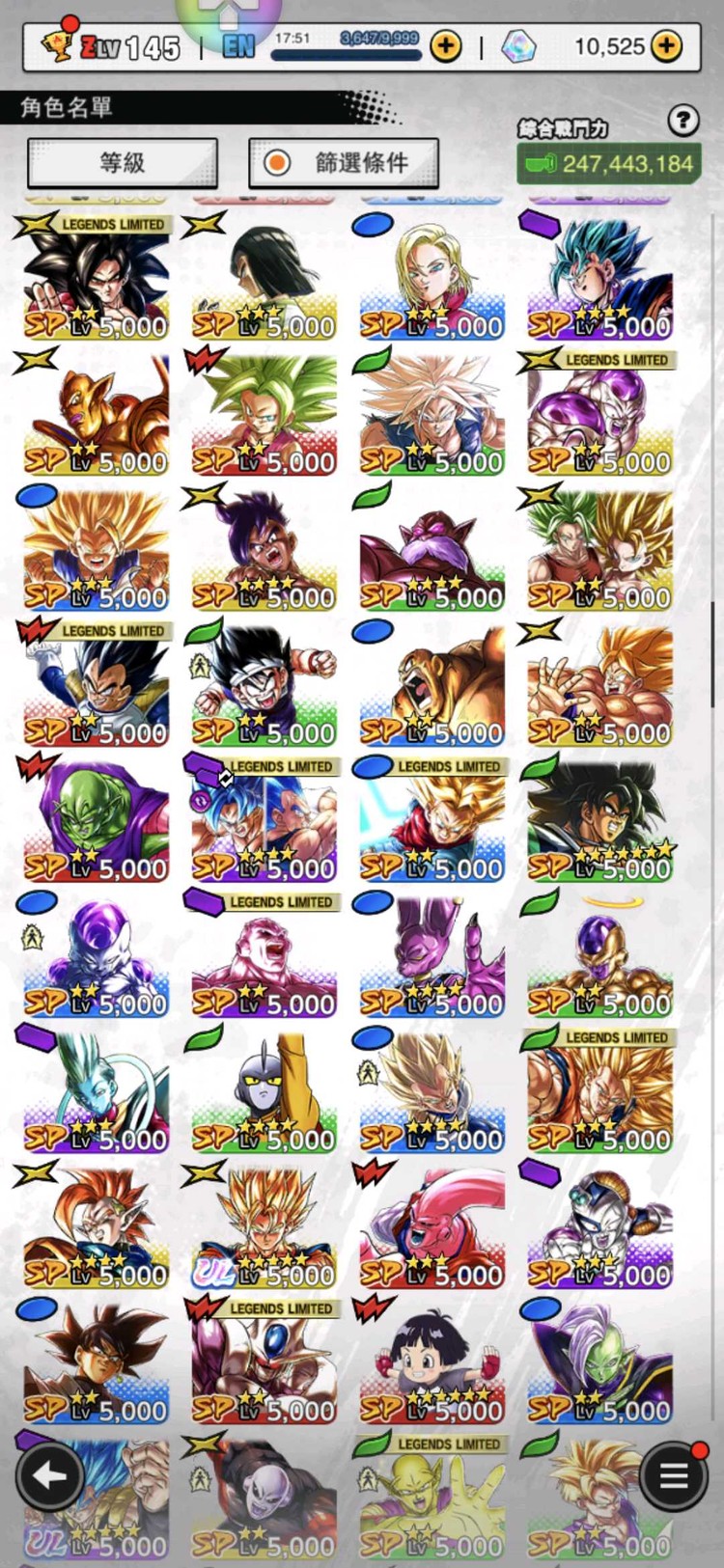Open the hamburger menu button
Screen dimensions: 724x1568
(673, 1475)
